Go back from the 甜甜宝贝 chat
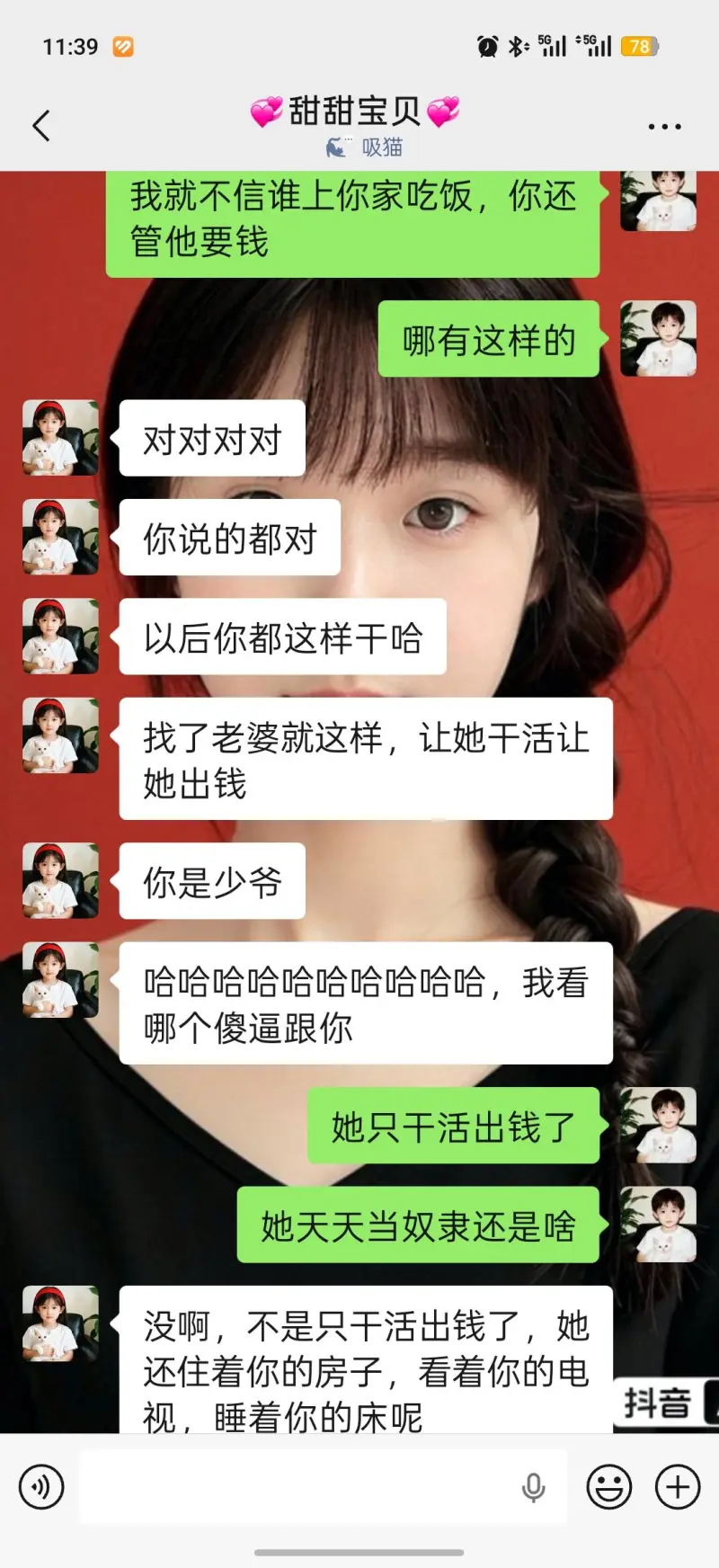The height and width of the screenshot is (1568, 719). tap(41, 126)
